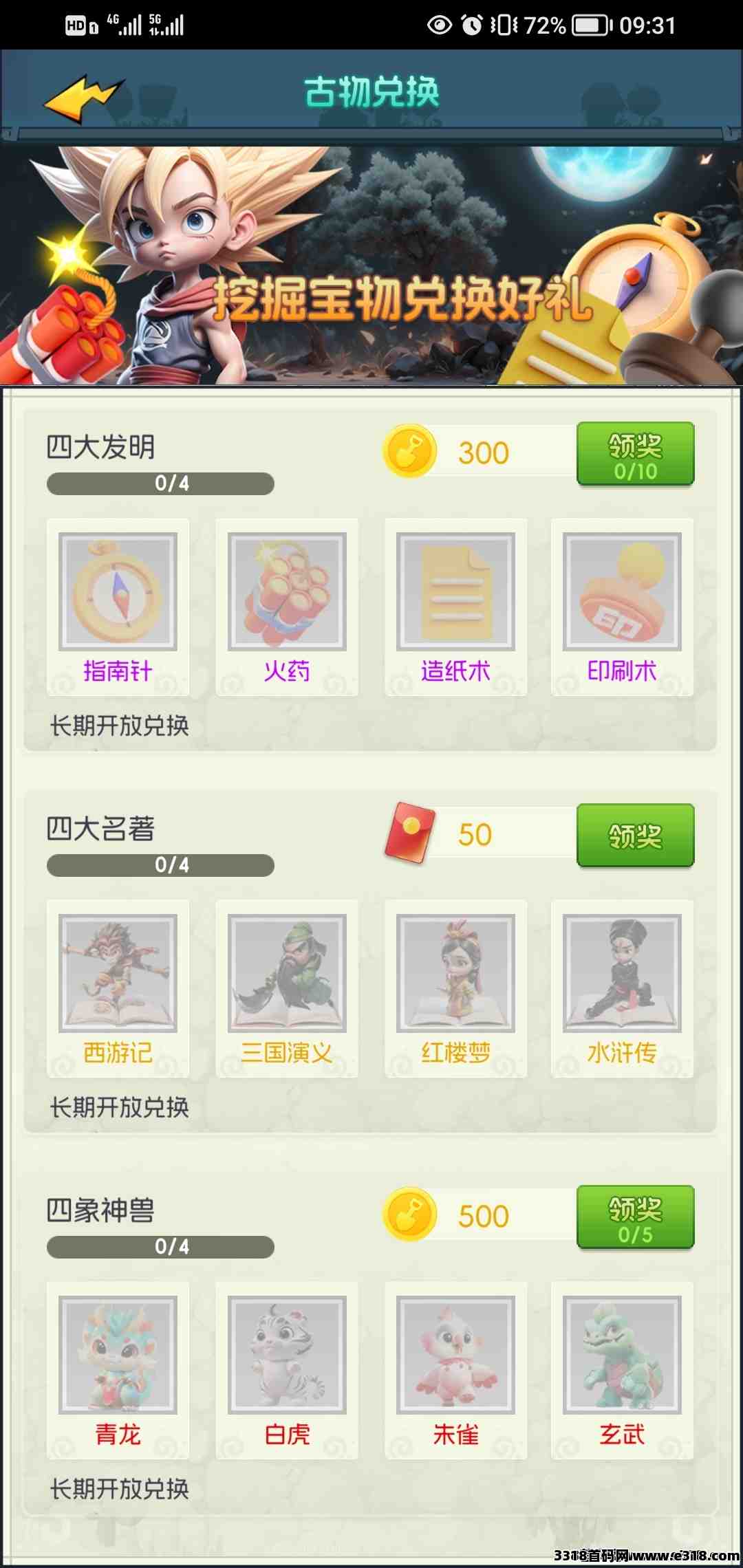Open the 玄武 beast tile
This screenshot has width=743, height=1568.
coord(622,1371)
